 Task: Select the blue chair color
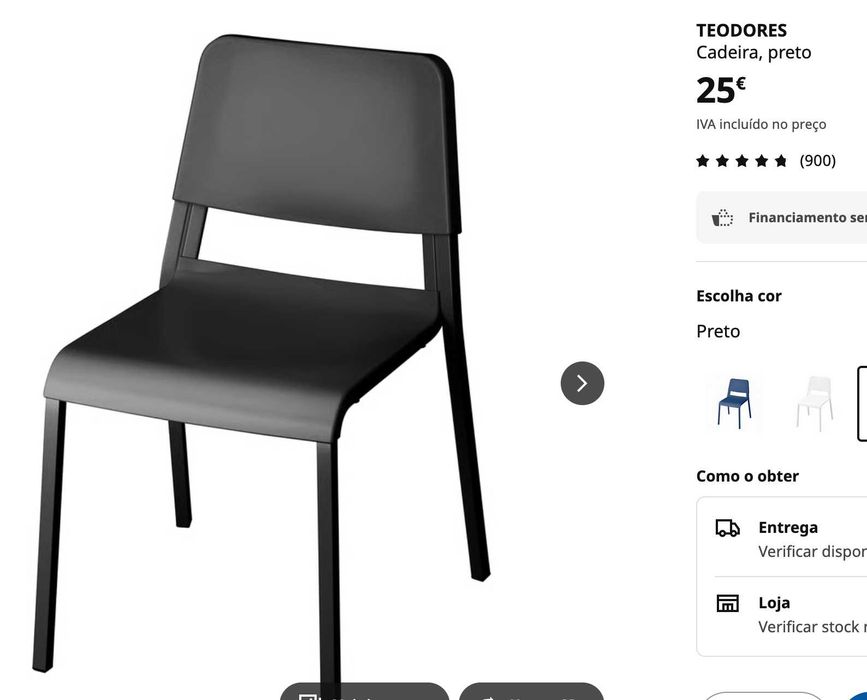click(733, 403)
